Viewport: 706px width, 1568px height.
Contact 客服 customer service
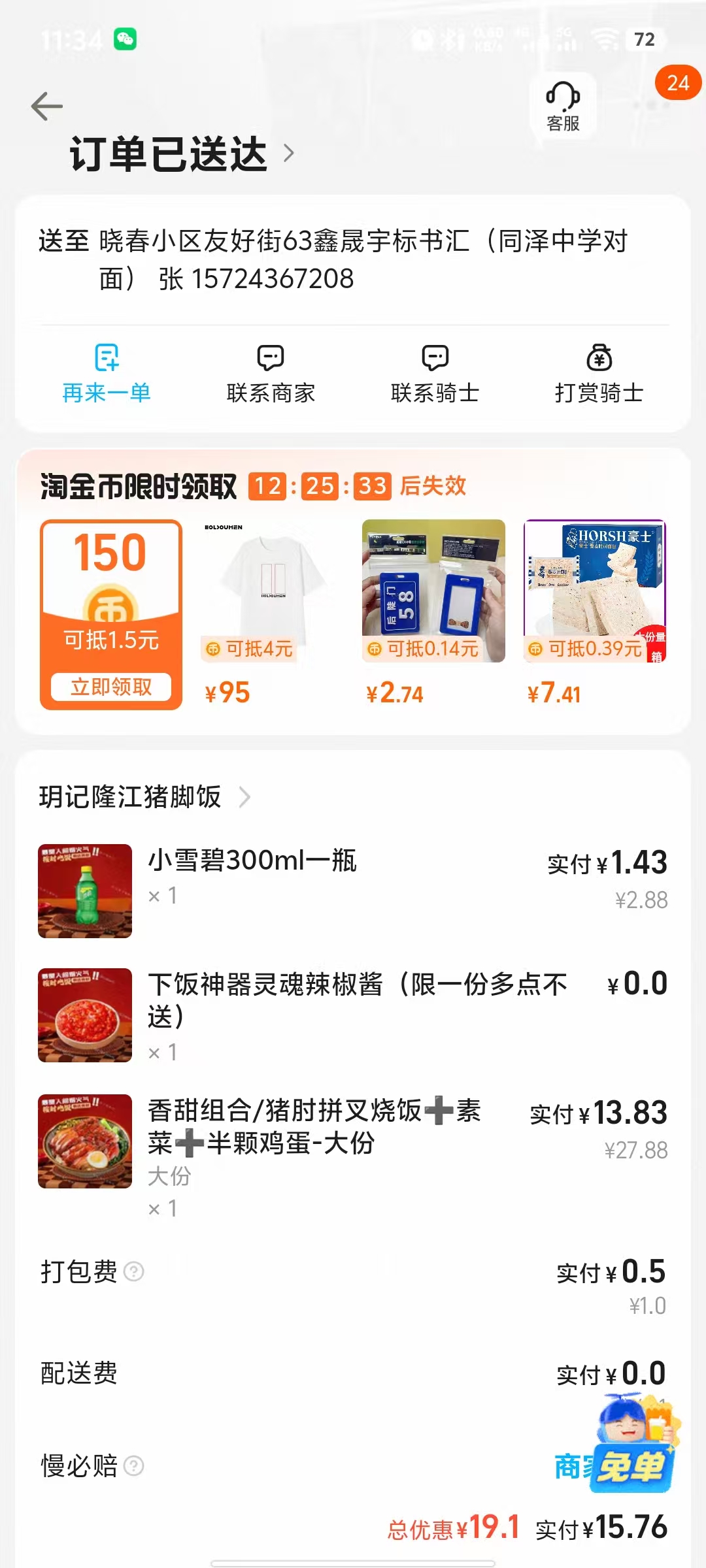[563, 106]
